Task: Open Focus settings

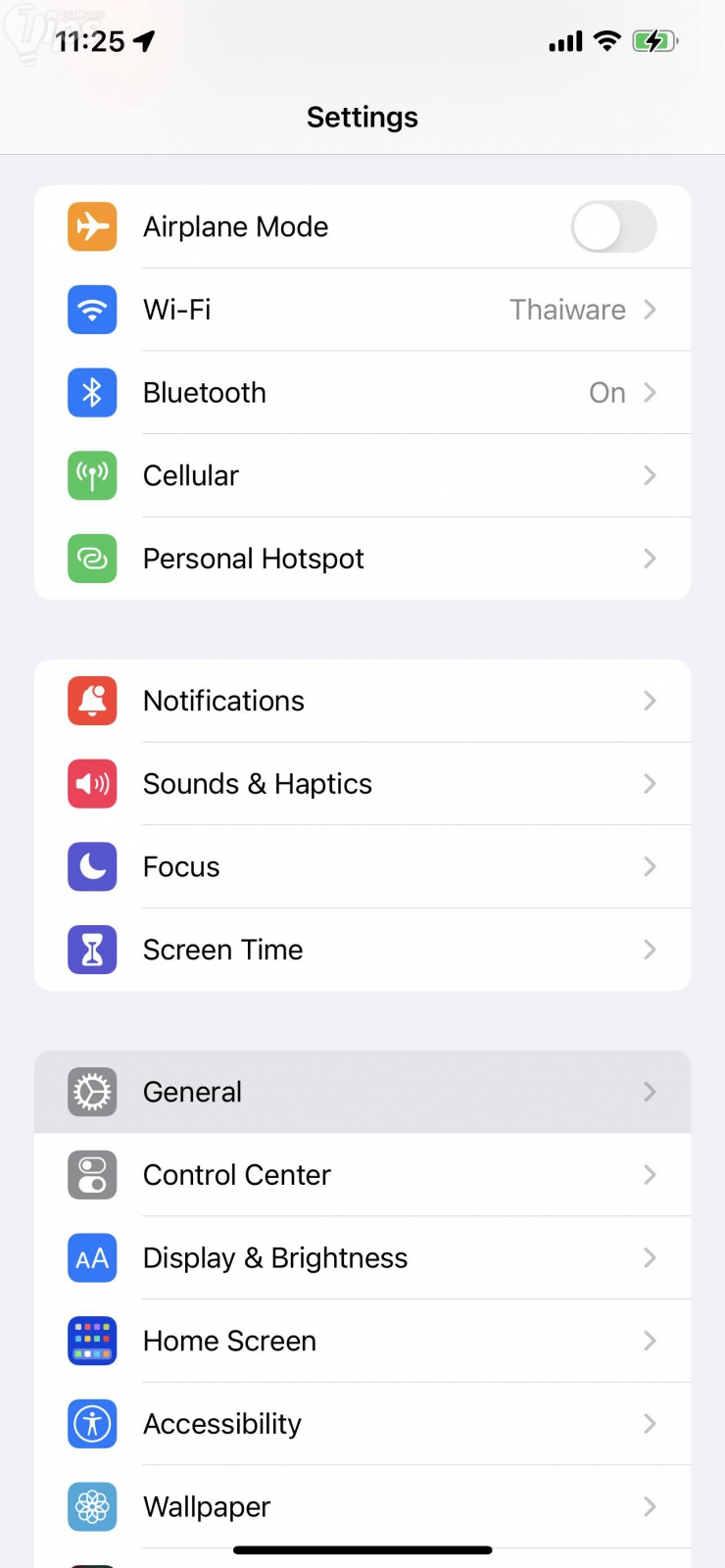Action: (362, 866)
